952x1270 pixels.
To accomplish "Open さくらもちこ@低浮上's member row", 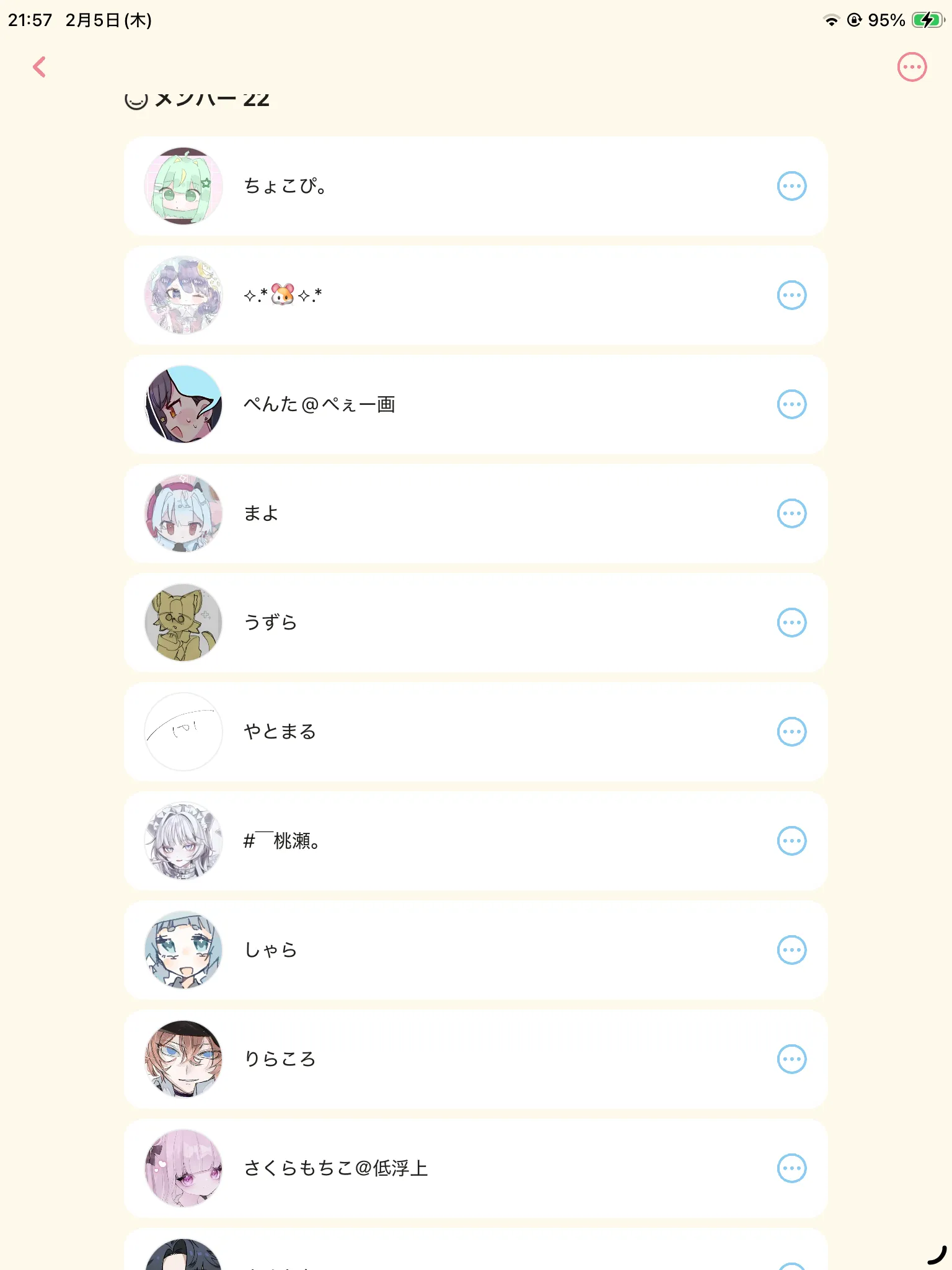I will (475, 1168).
